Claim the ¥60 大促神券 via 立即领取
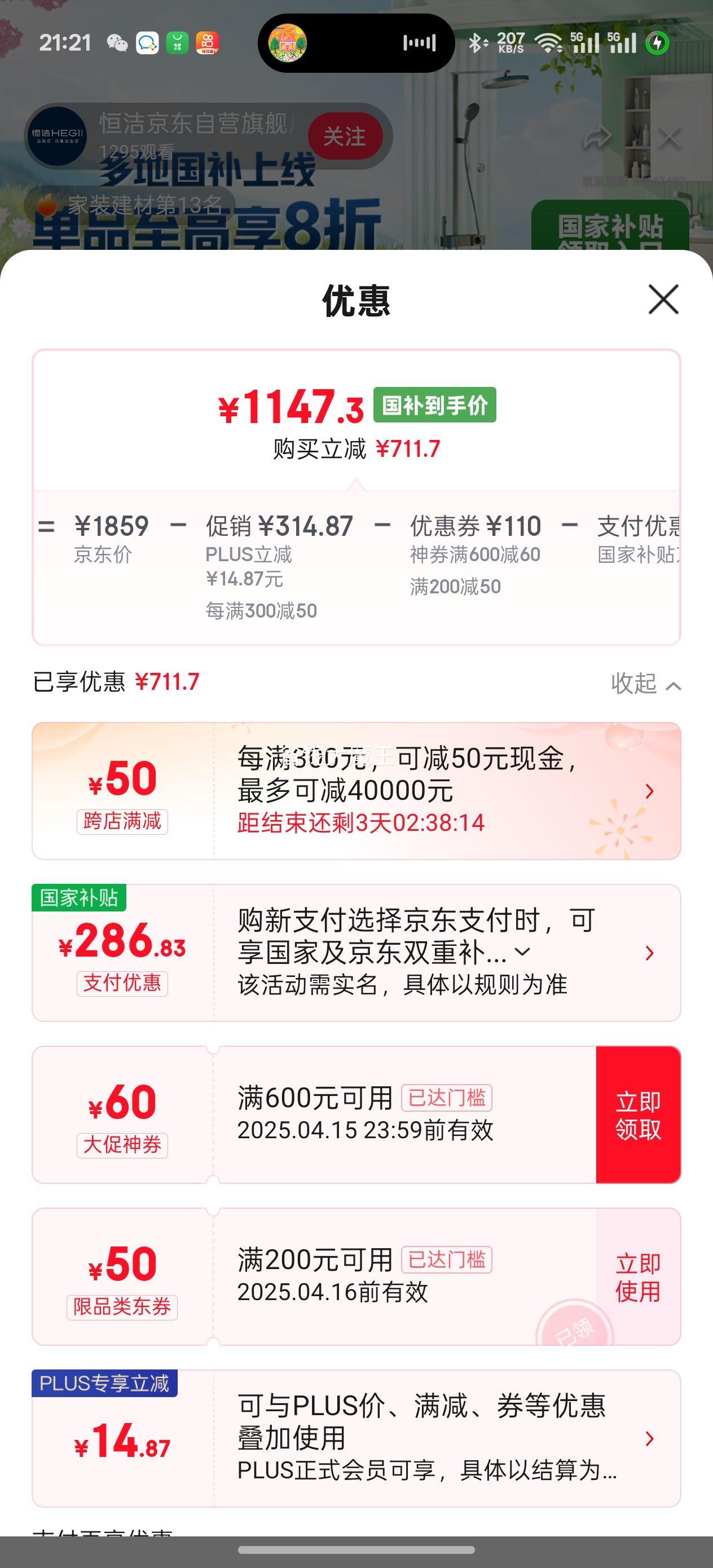Image resolution: width=713 pixels, height=1568 pixels. pos(637,1116)
